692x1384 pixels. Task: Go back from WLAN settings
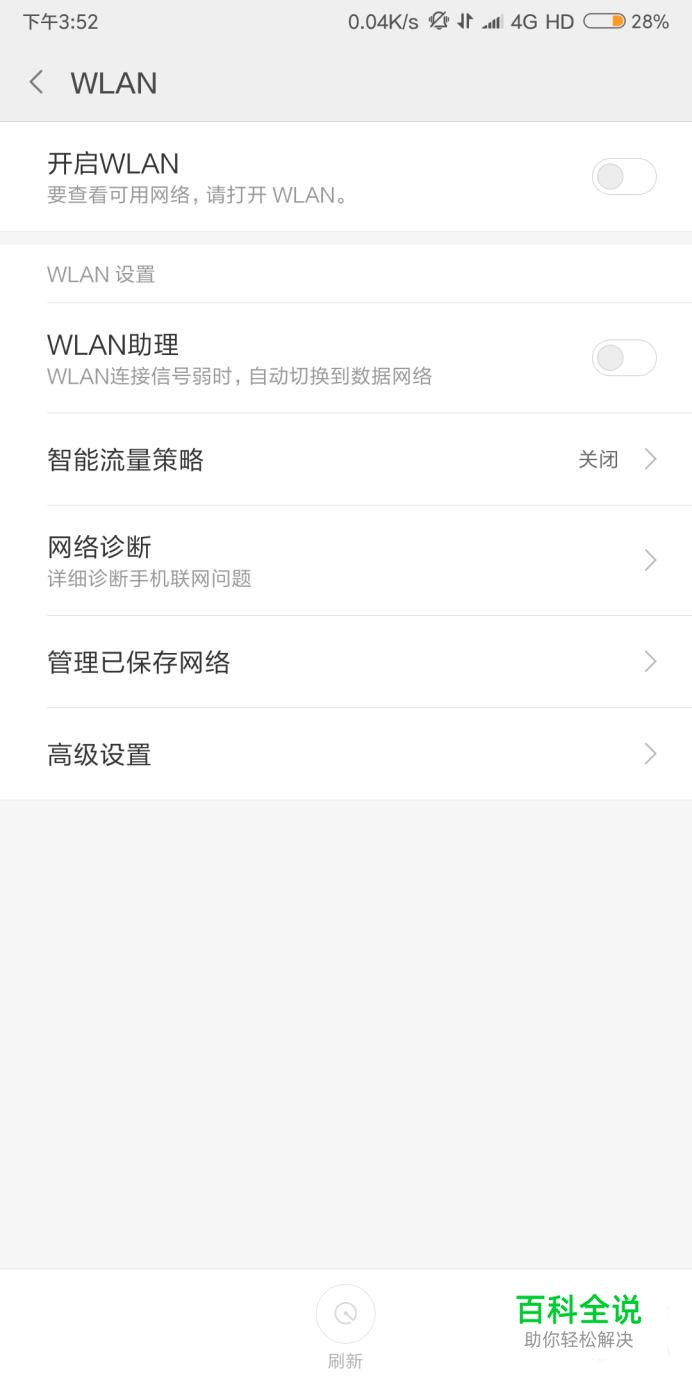37,83
